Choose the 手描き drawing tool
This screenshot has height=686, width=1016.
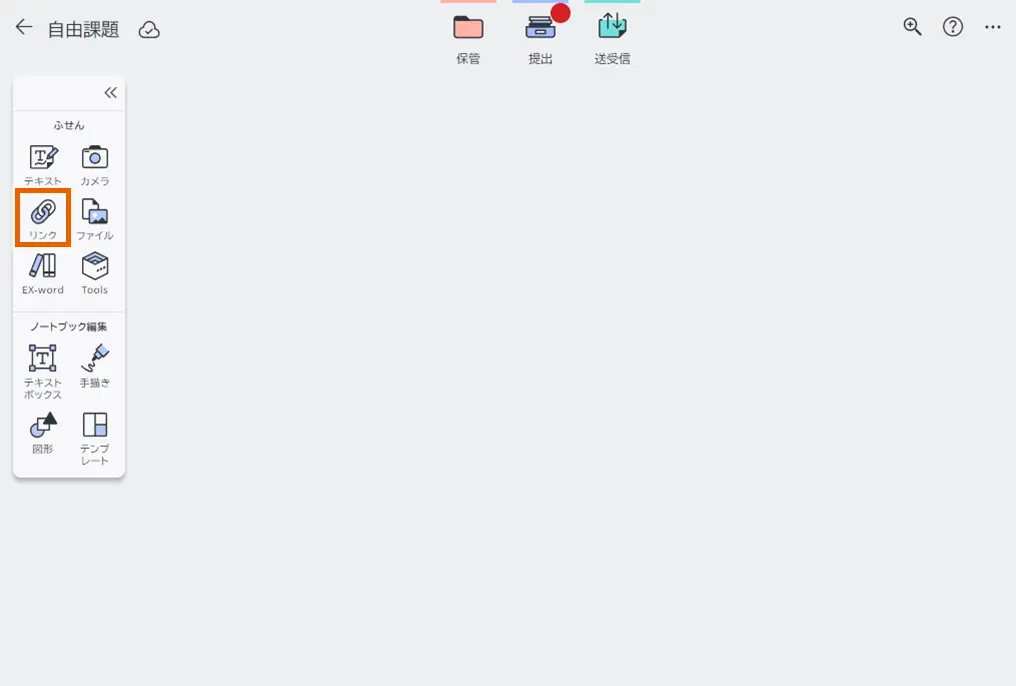[x=95, y=365]
